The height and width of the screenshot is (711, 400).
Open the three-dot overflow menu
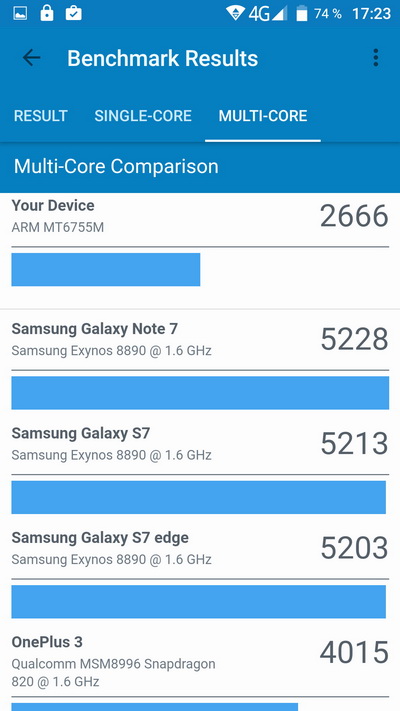coord(376,58)
